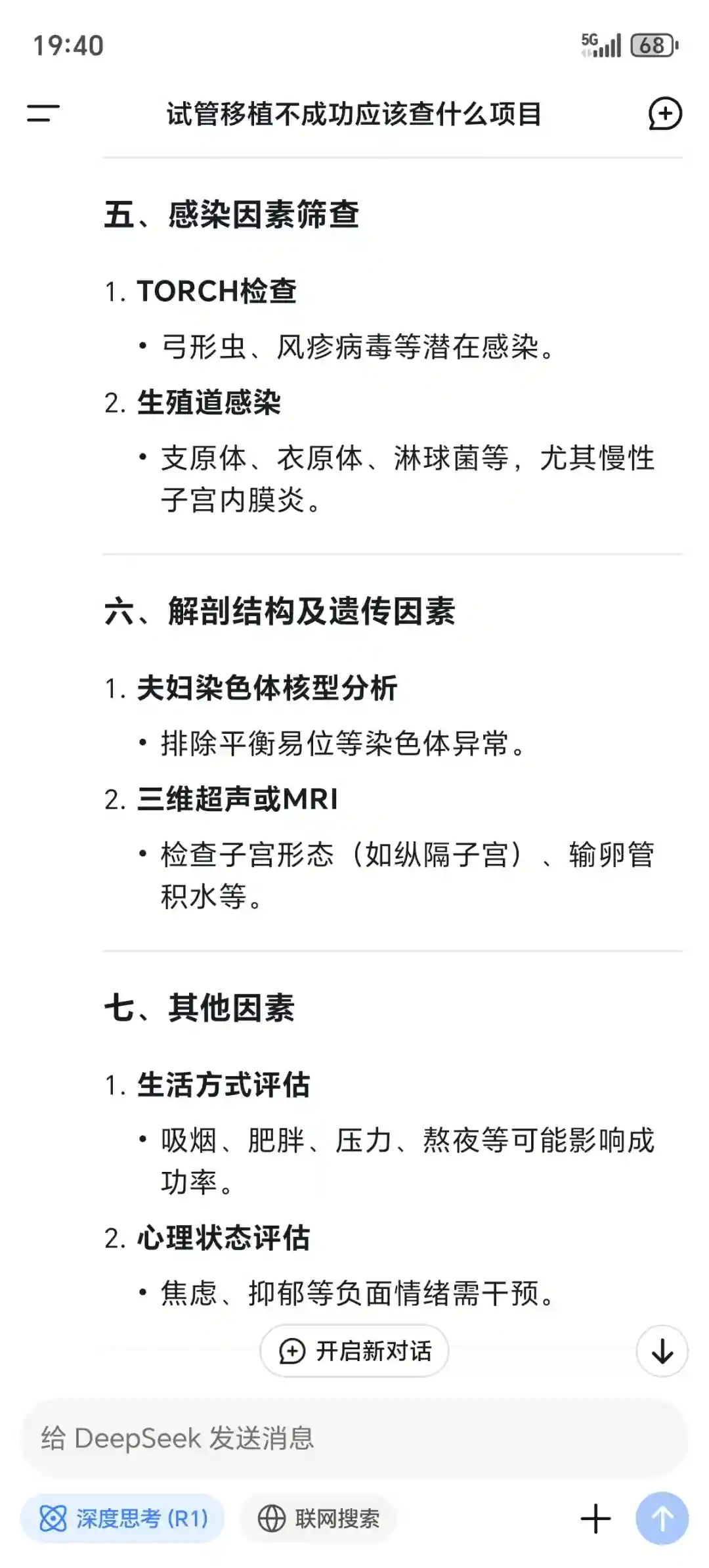Start a new chat from top bar
The height and width of the screenshot is (1568, 709).
[665, 114]
